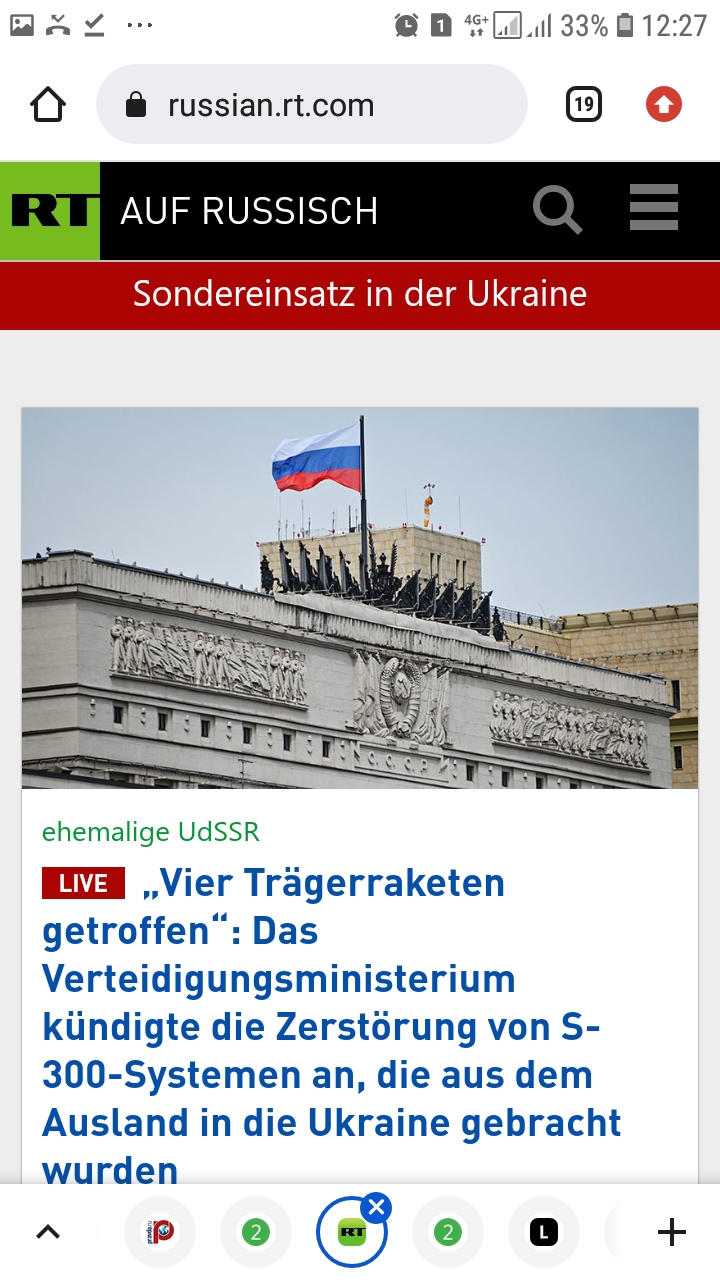Go to the browser home page
720x1280 pixels.
click(x=48, y=105)
